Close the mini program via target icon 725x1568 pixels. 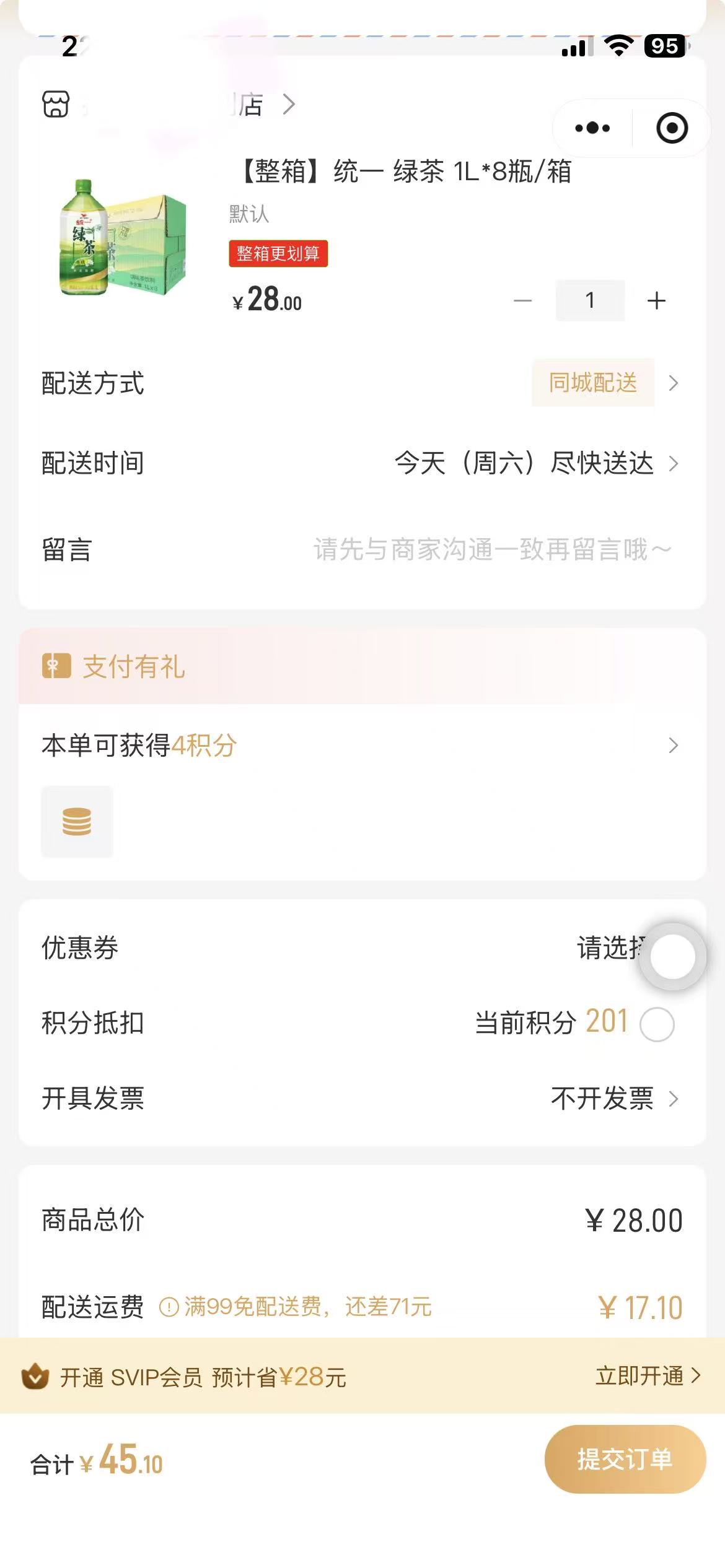pos(672,128)
